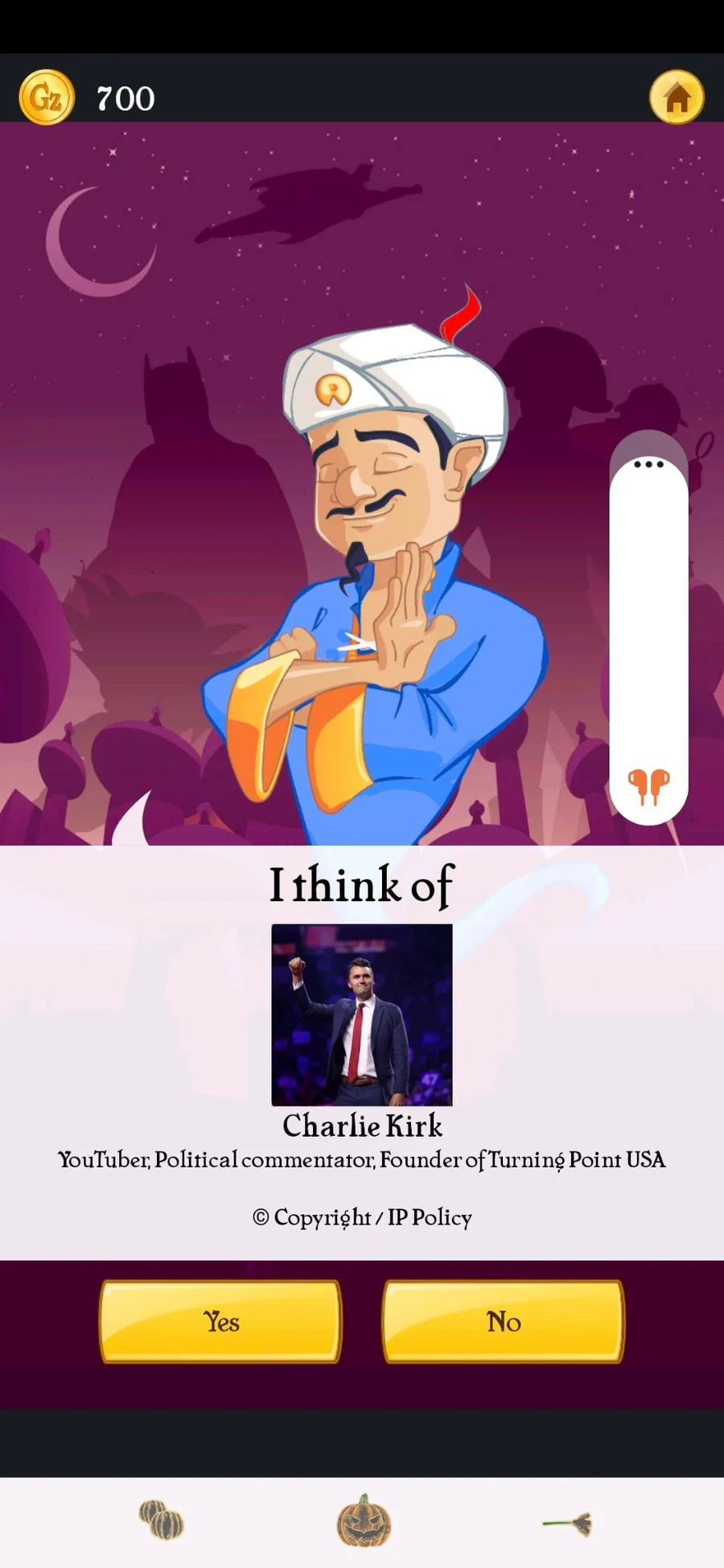Confirm the guess with Yes
The width and height of the screenshot is (724, 1568).
[x=220, y=1321]
